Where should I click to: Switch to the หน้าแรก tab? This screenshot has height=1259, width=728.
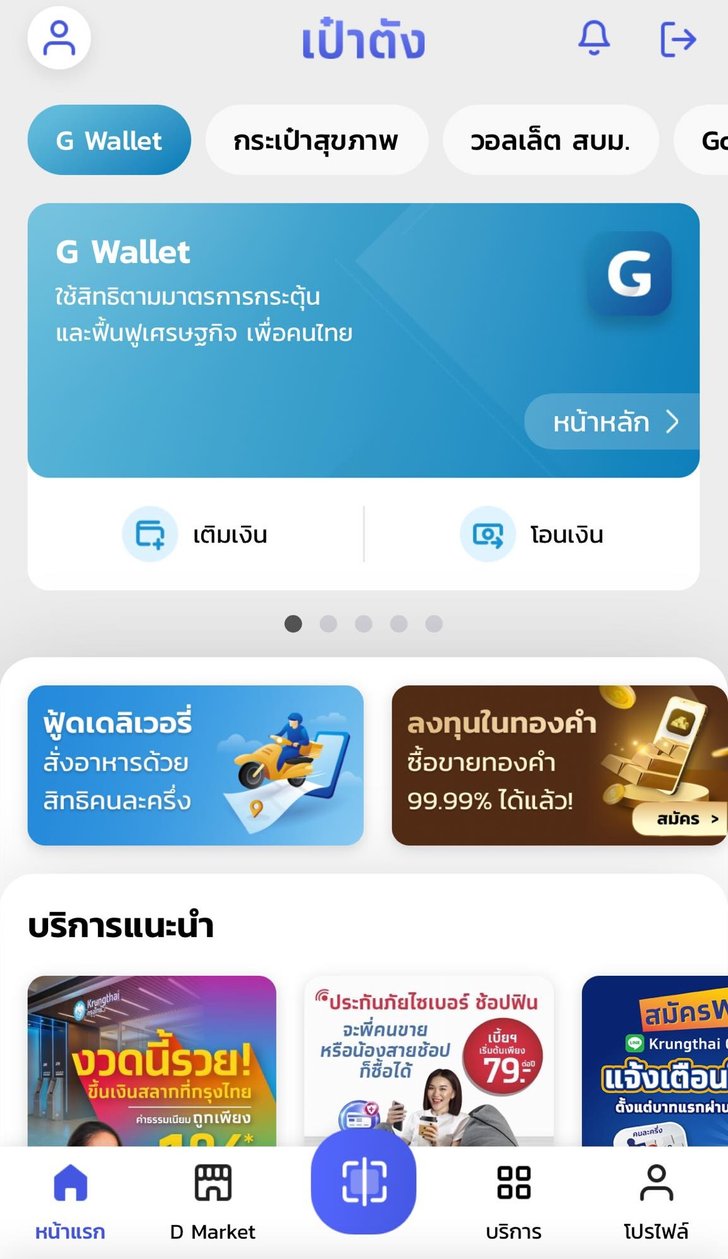click(x=69, y=1201)
